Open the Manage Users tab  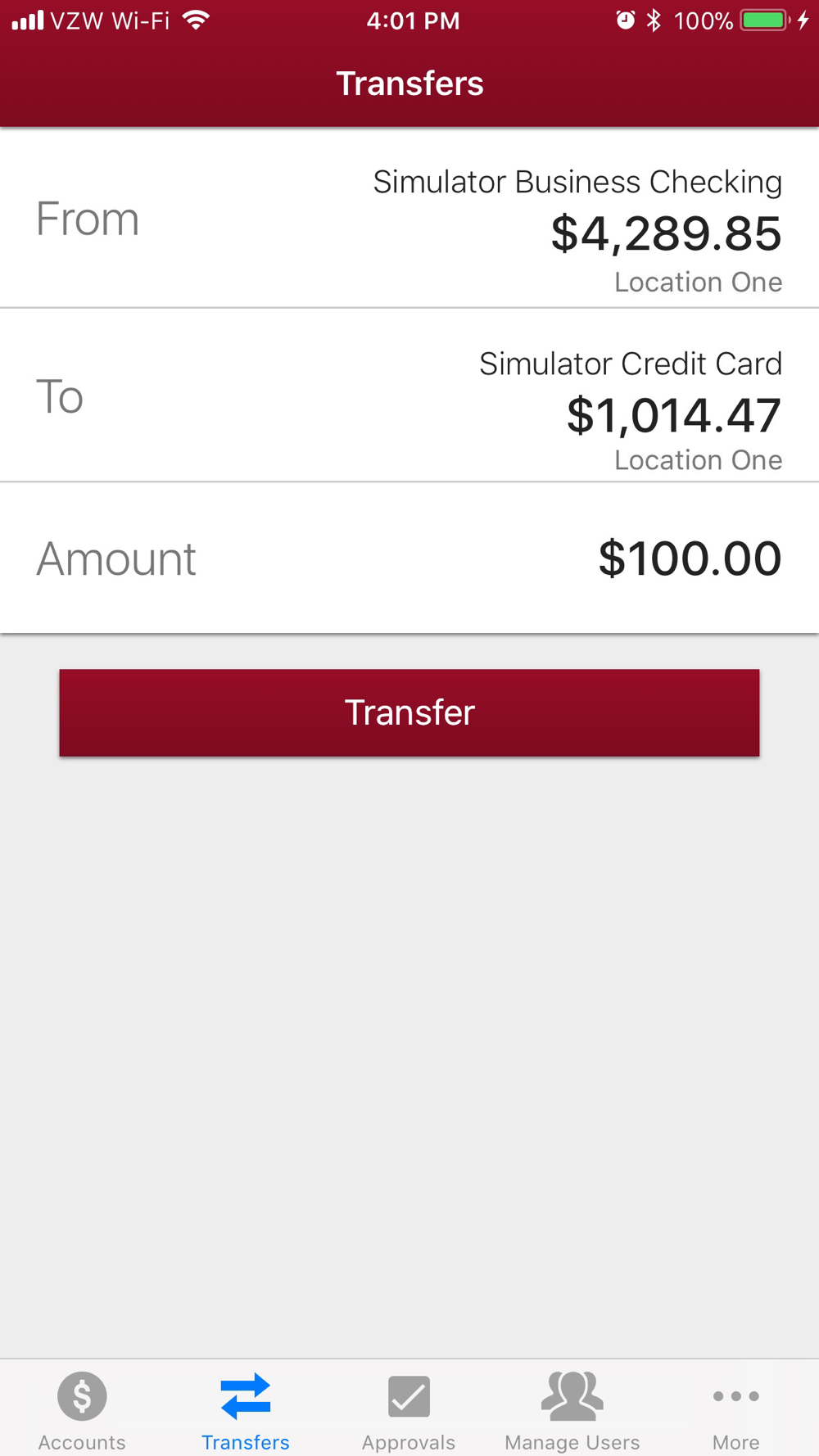pos(572,1410)
